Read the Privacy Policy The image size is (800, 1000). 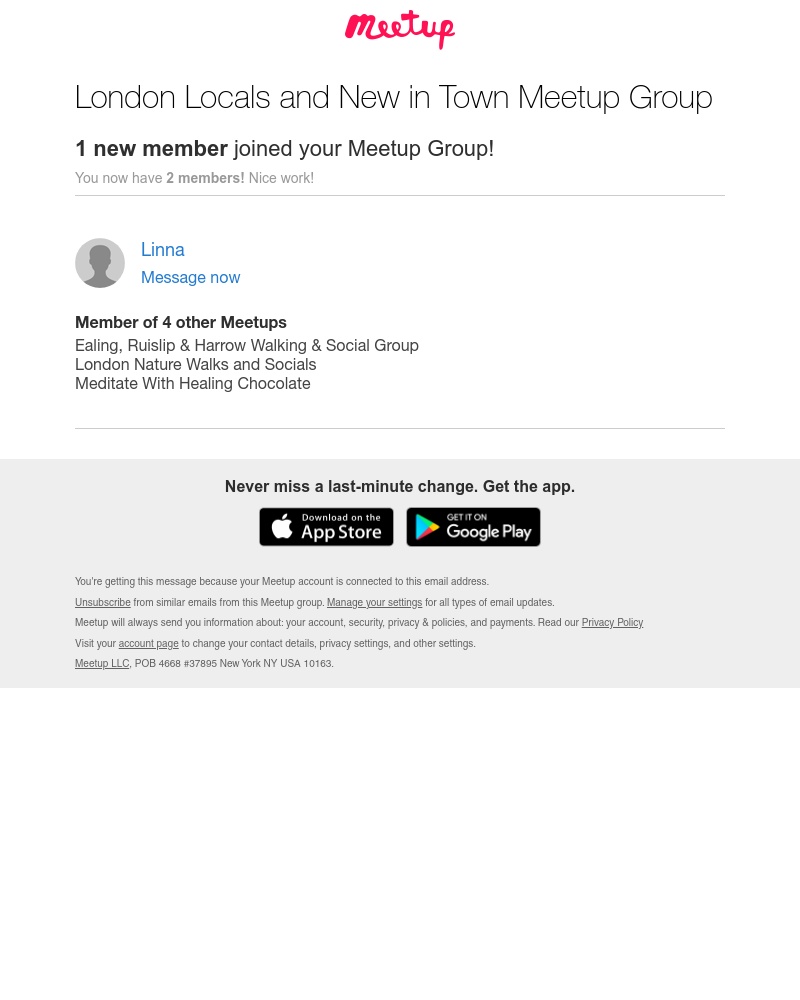pyautogui.click(x=612, y=623)
